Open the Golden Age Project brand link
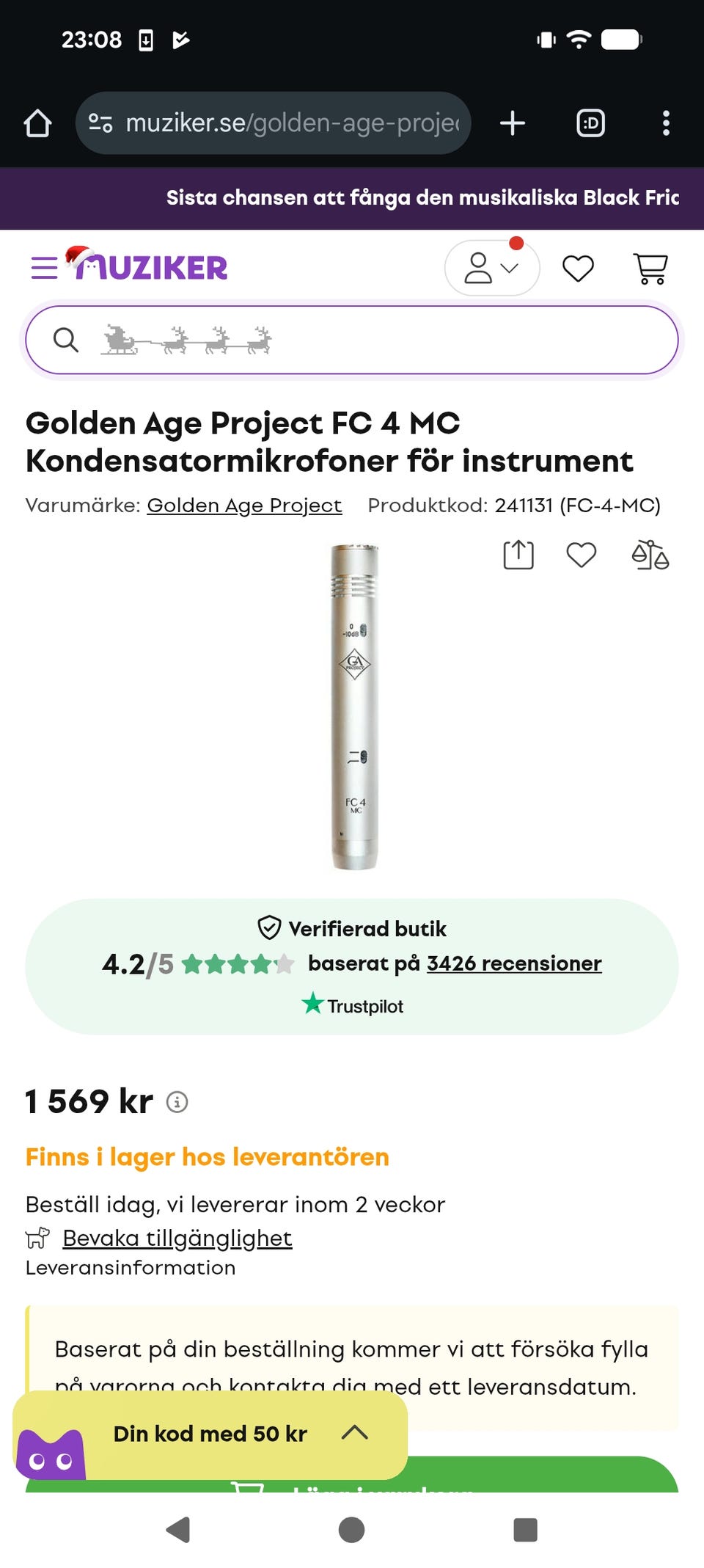 click(243, 506)
